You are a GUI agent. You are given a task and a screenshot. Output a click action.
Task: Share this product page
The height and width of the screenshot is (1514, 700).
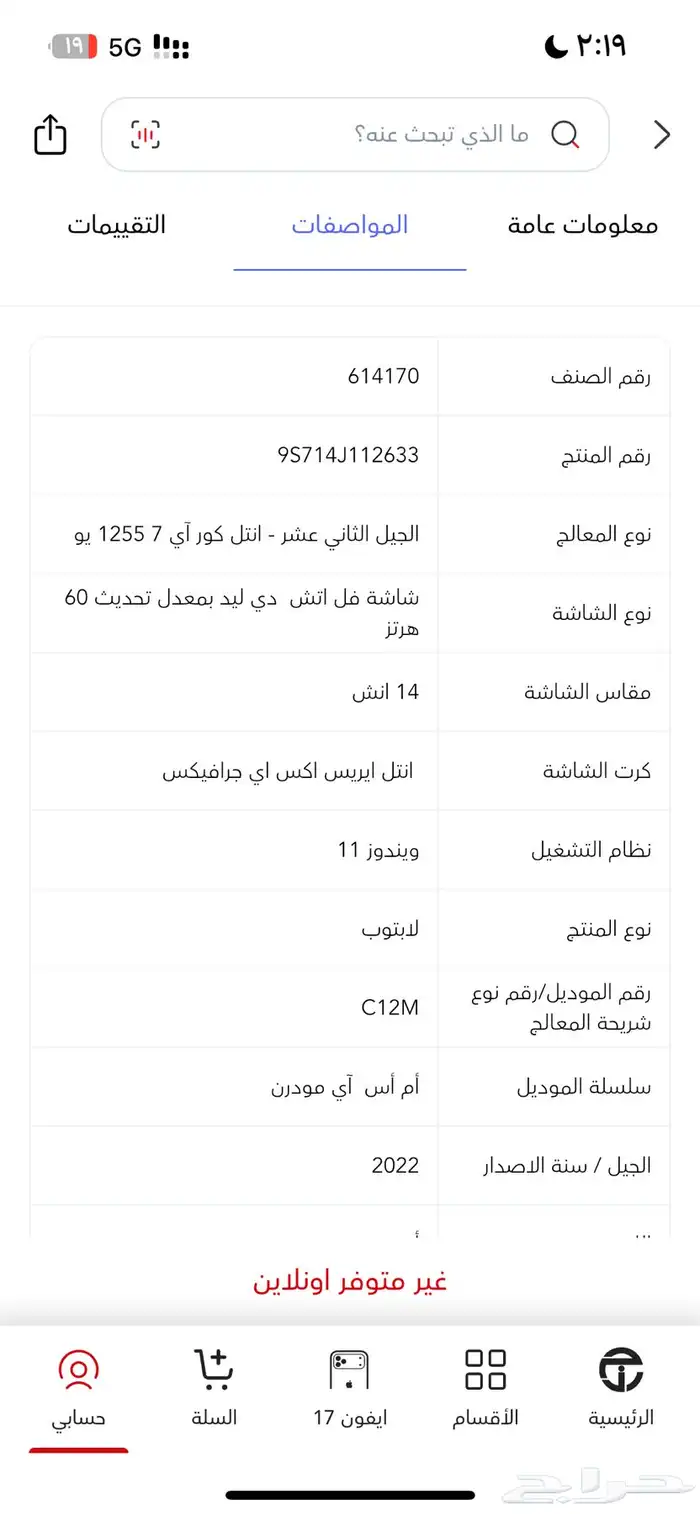tap(50, 135)
